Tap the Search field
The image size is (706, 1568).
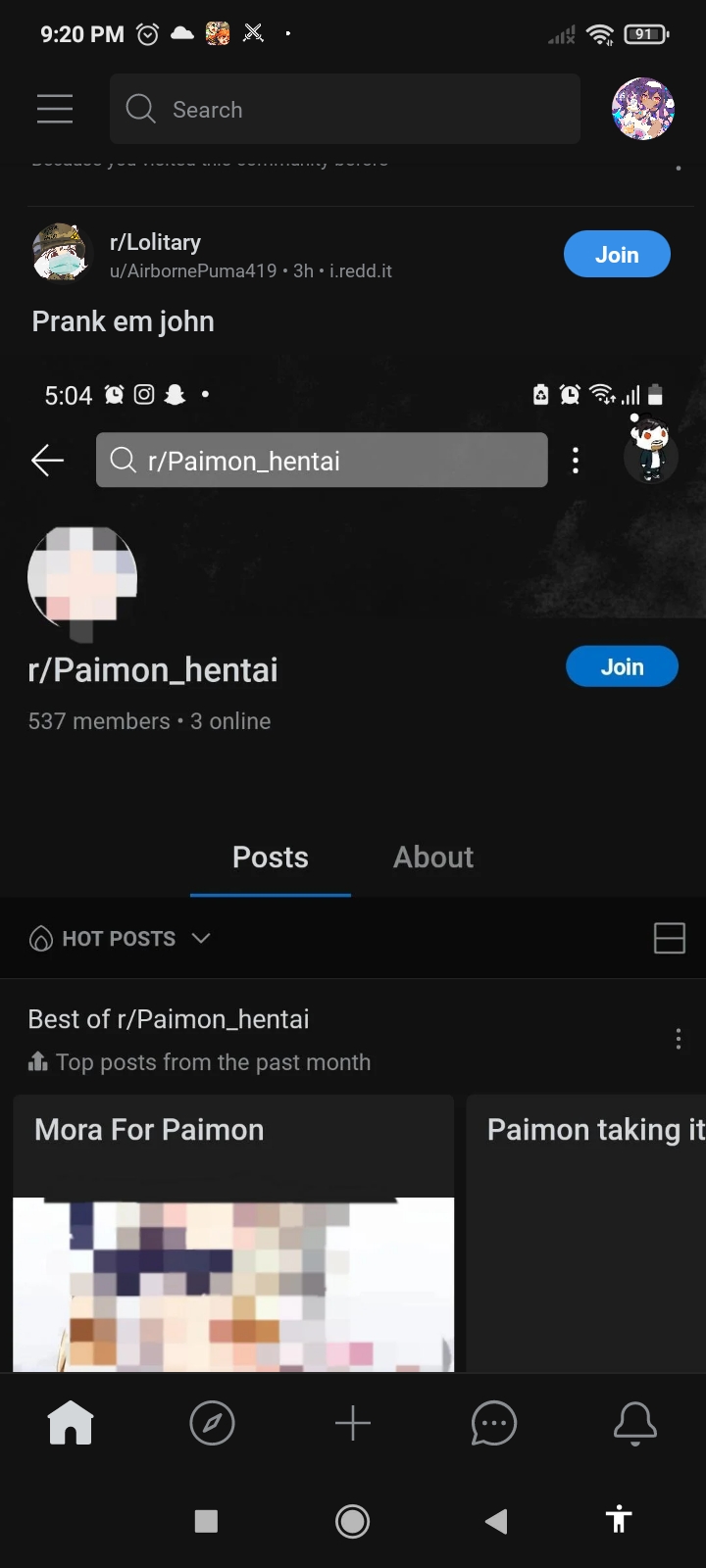point(344,109)
